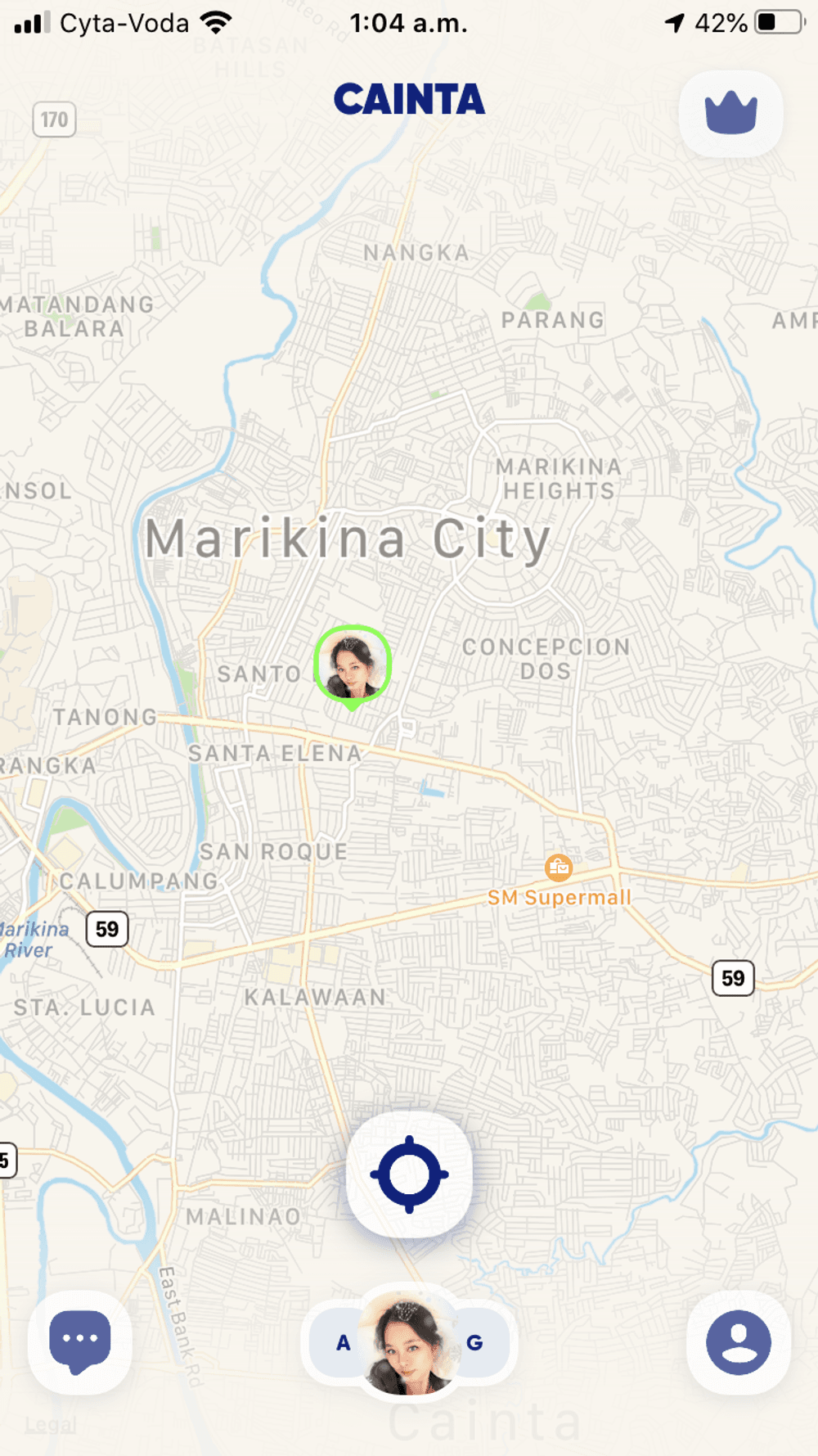The height and width of the screenshot is (1456, 818).
Task: Recenter the map on my location
Action: click(409, 1174)
